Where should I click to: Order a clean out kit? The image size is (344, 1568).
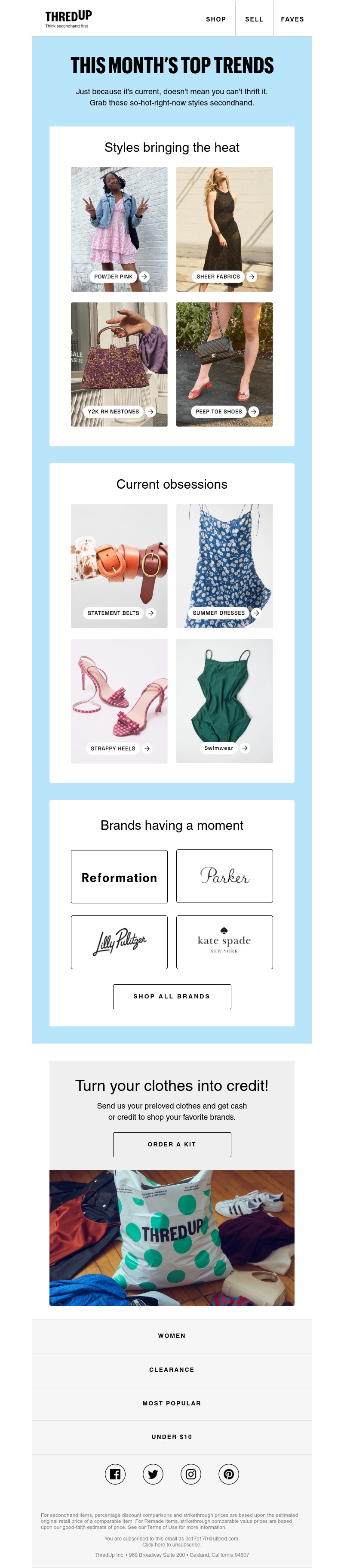point(172,1144)
